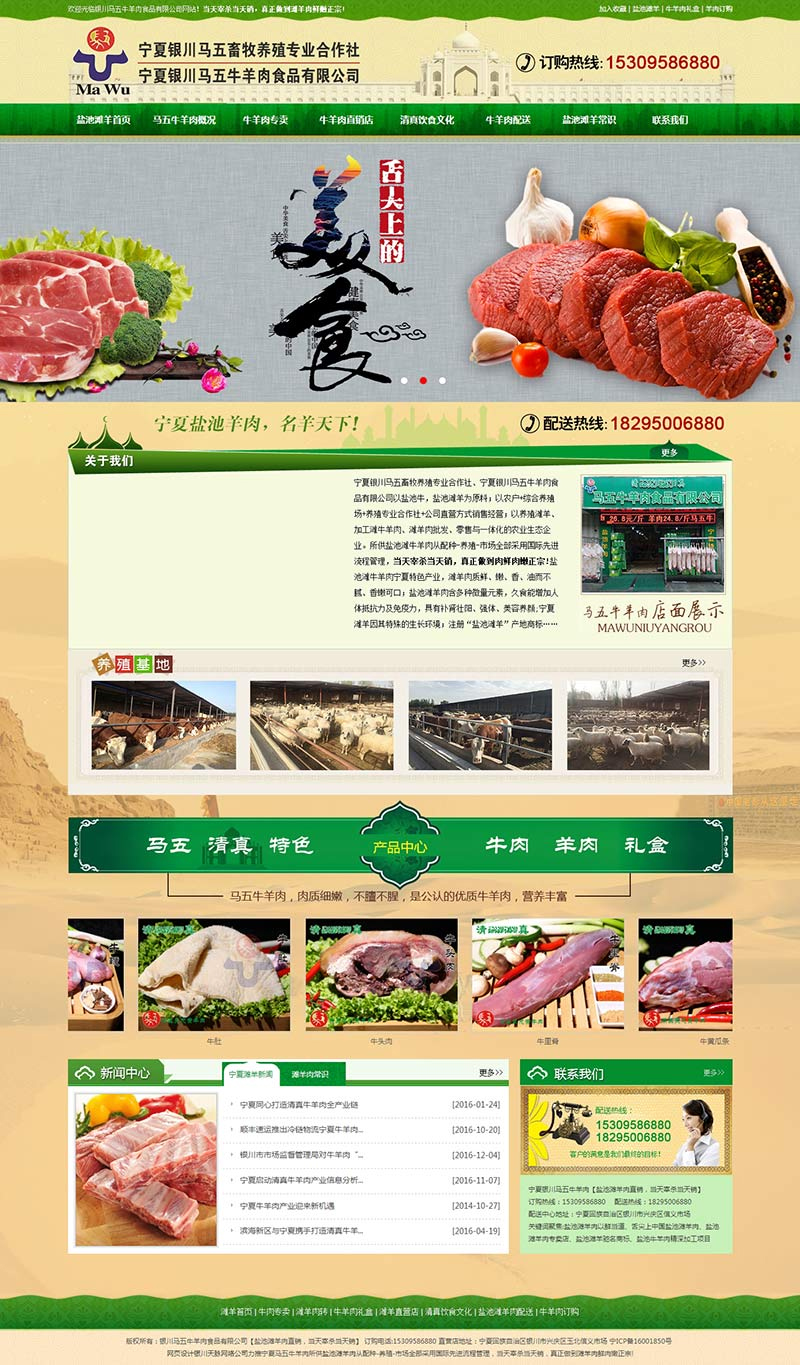Tap 更多 in 联系我们 panel
Viewport: 800px width, 1365px height.
coord(713,1072)
